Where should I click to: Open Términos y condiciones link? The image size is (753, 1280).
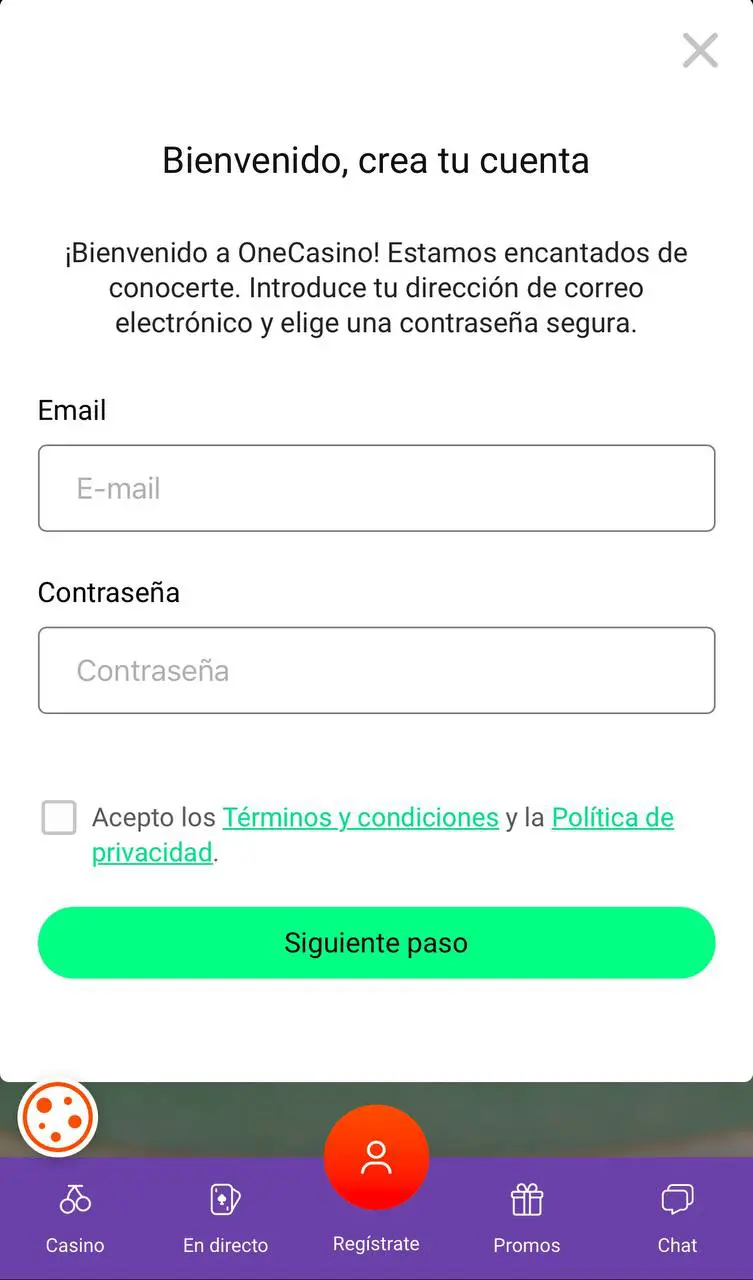pyautogui.click(x=361, y=817)
